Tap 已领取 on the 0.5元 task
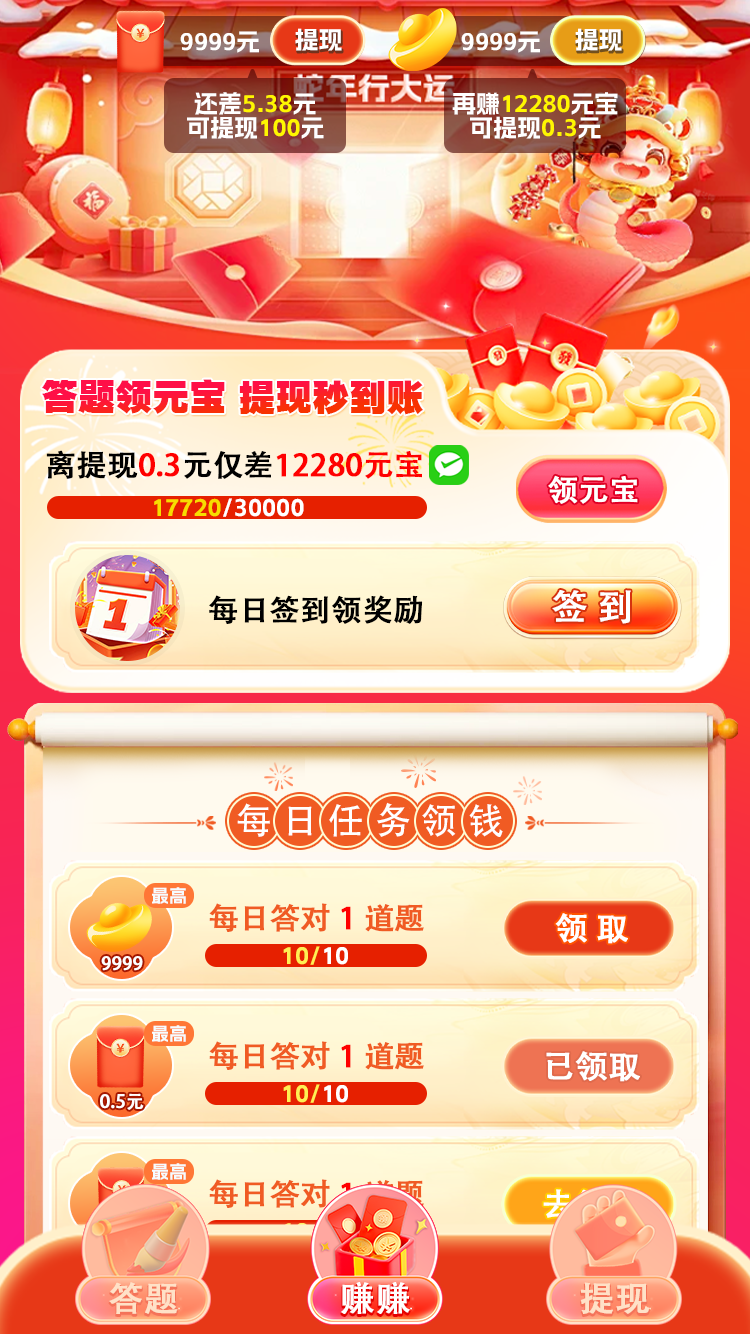 [x=589, y=1066]
